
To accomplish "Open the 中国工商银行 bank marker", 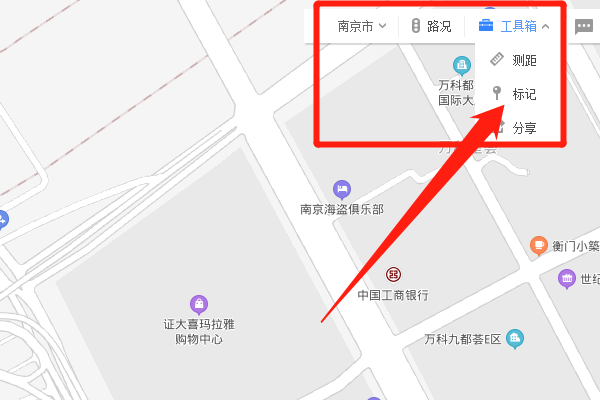I will [x=393, y=275].
